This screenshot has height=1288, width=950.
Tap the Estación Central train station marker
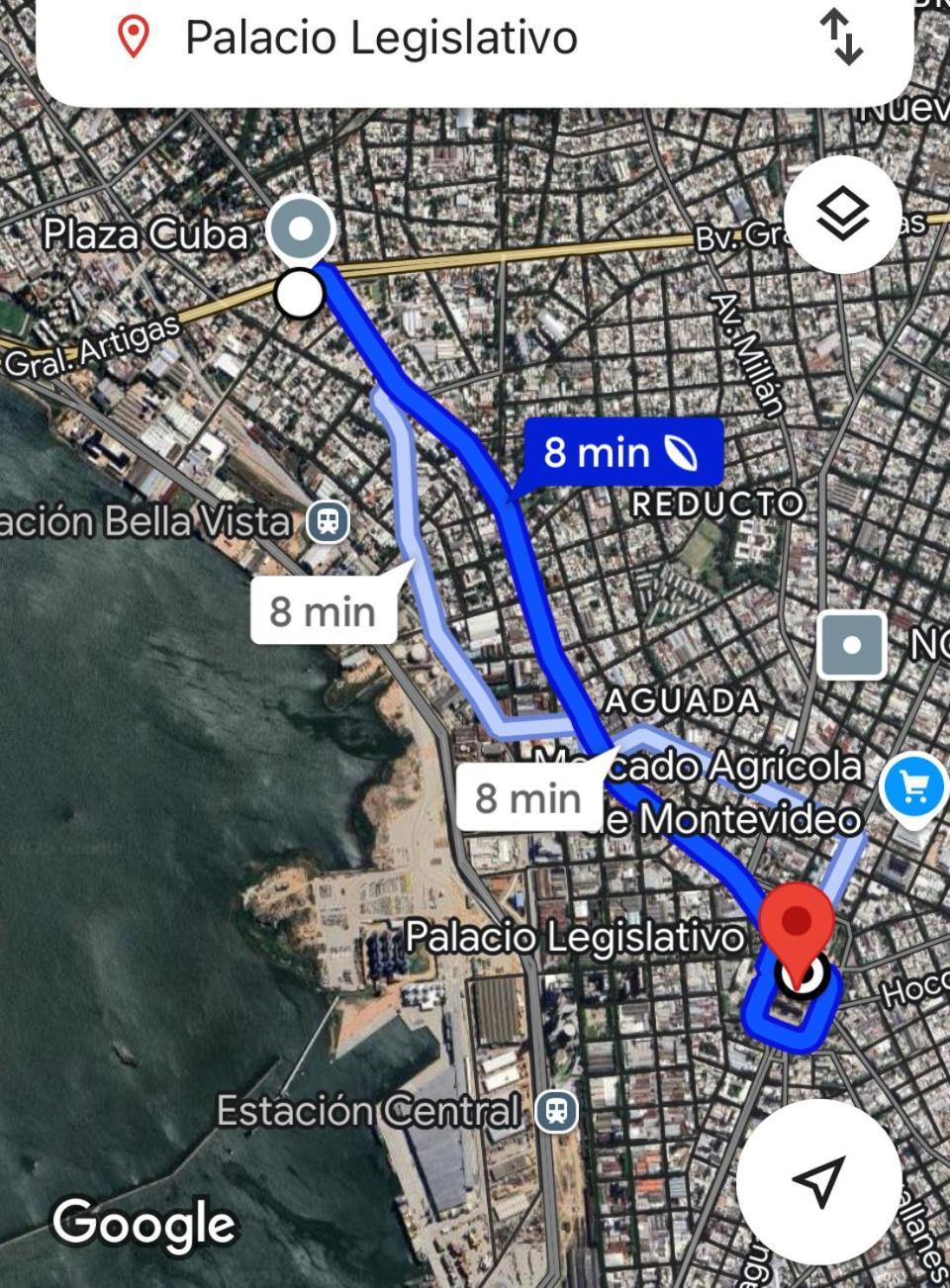[x=556, y=1110]
